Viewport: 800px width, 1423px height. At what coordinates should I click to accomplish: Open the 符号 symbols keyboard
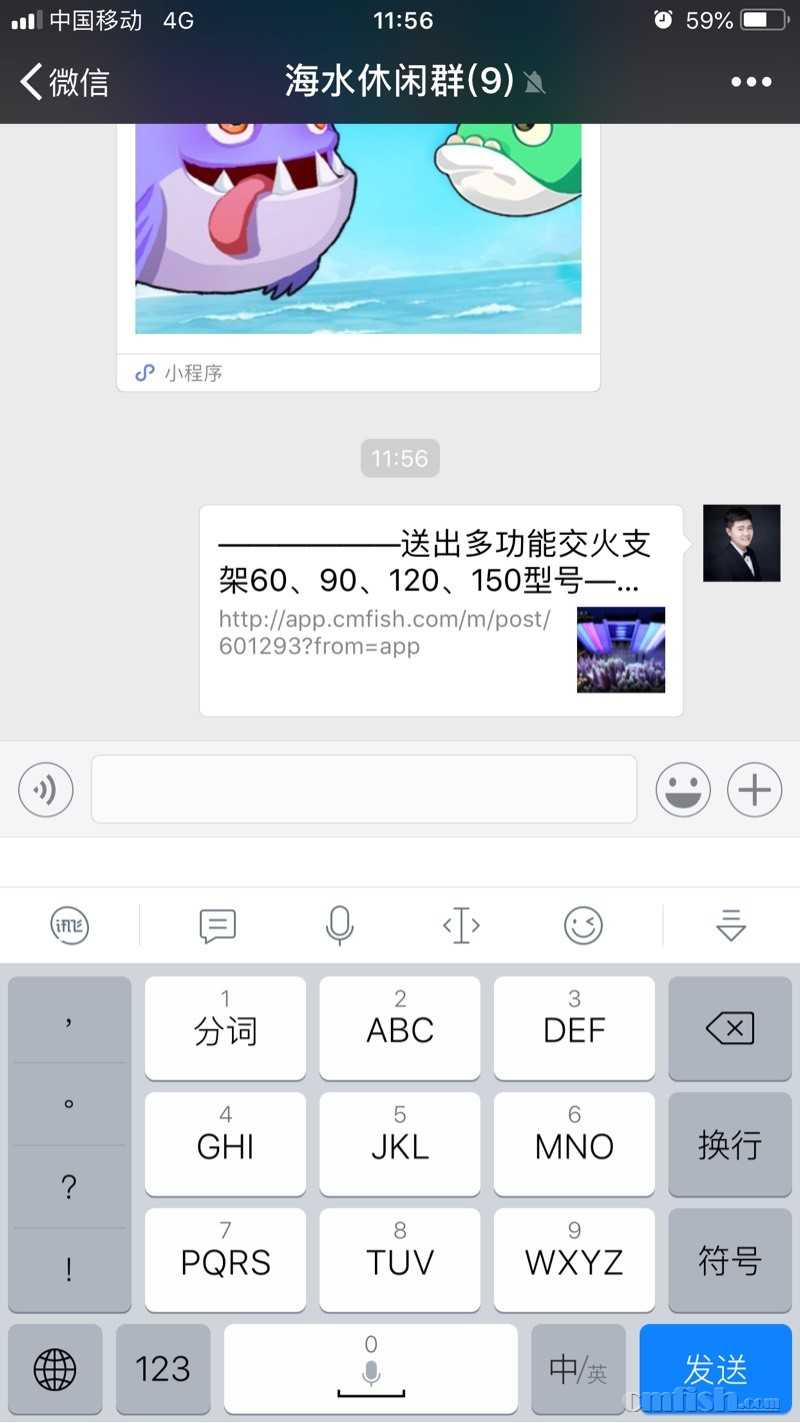tap(730, 1260)
